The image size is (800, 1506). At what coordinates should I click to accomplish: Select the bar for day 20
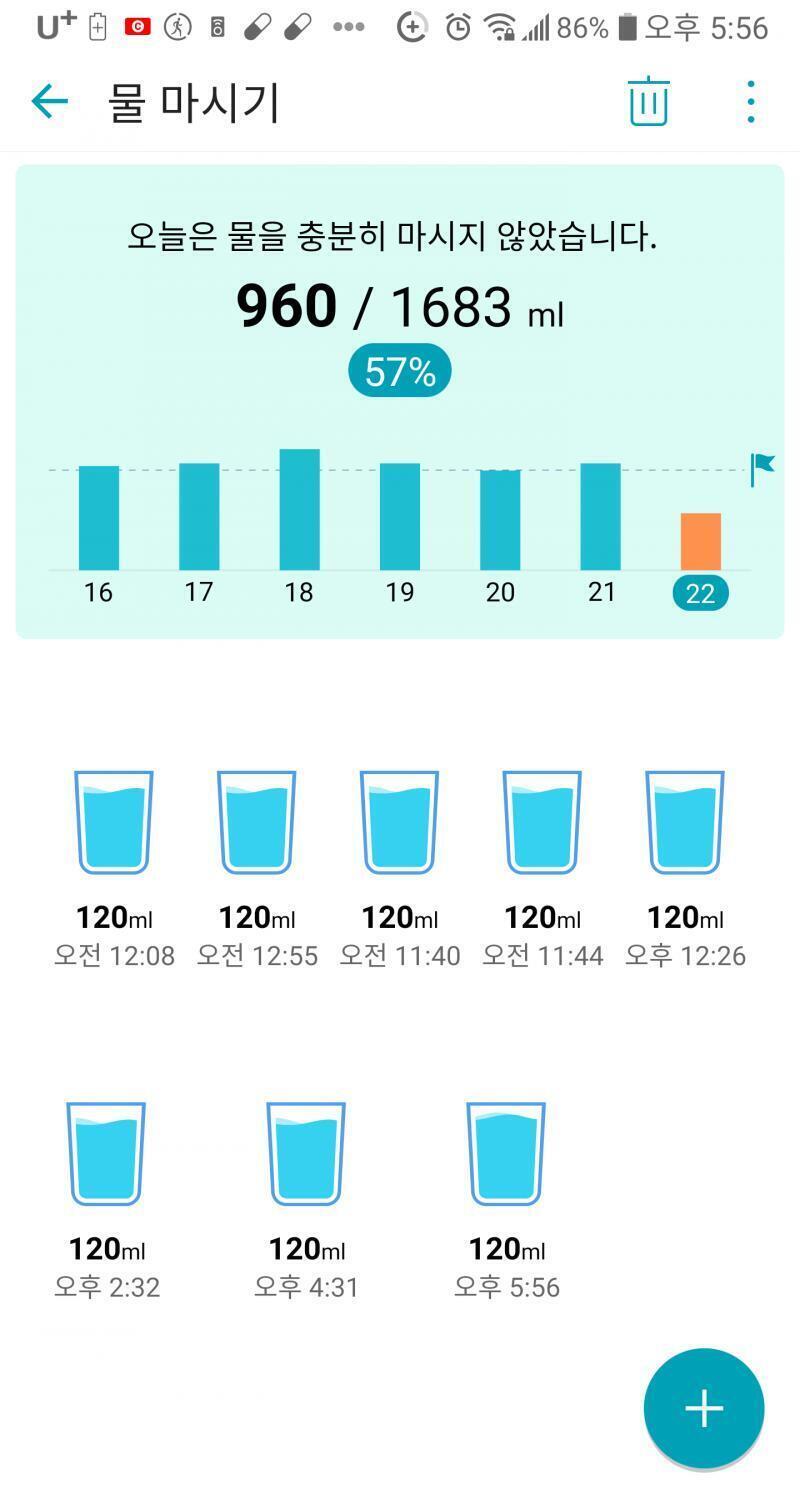tap(500, 520)
